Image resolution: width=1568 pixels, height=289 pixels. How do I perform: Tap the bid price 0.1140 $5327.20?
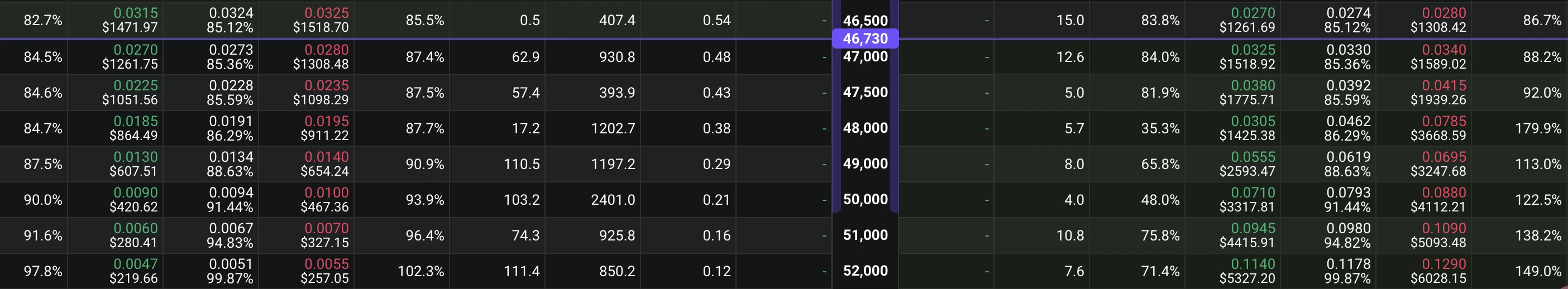pos(1247,271)
